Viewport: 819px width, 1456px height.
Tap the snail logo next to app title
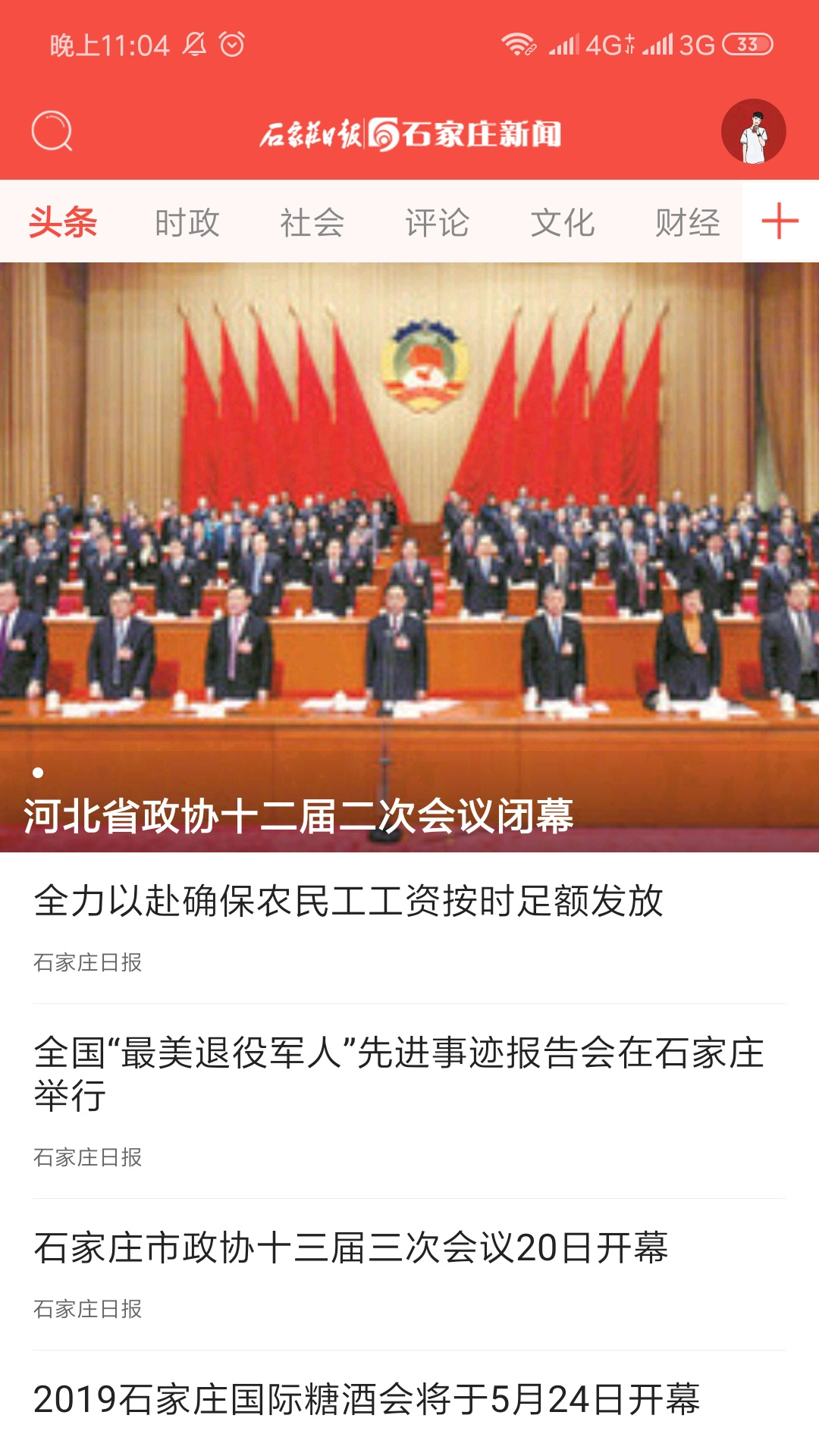coord(388,134)
